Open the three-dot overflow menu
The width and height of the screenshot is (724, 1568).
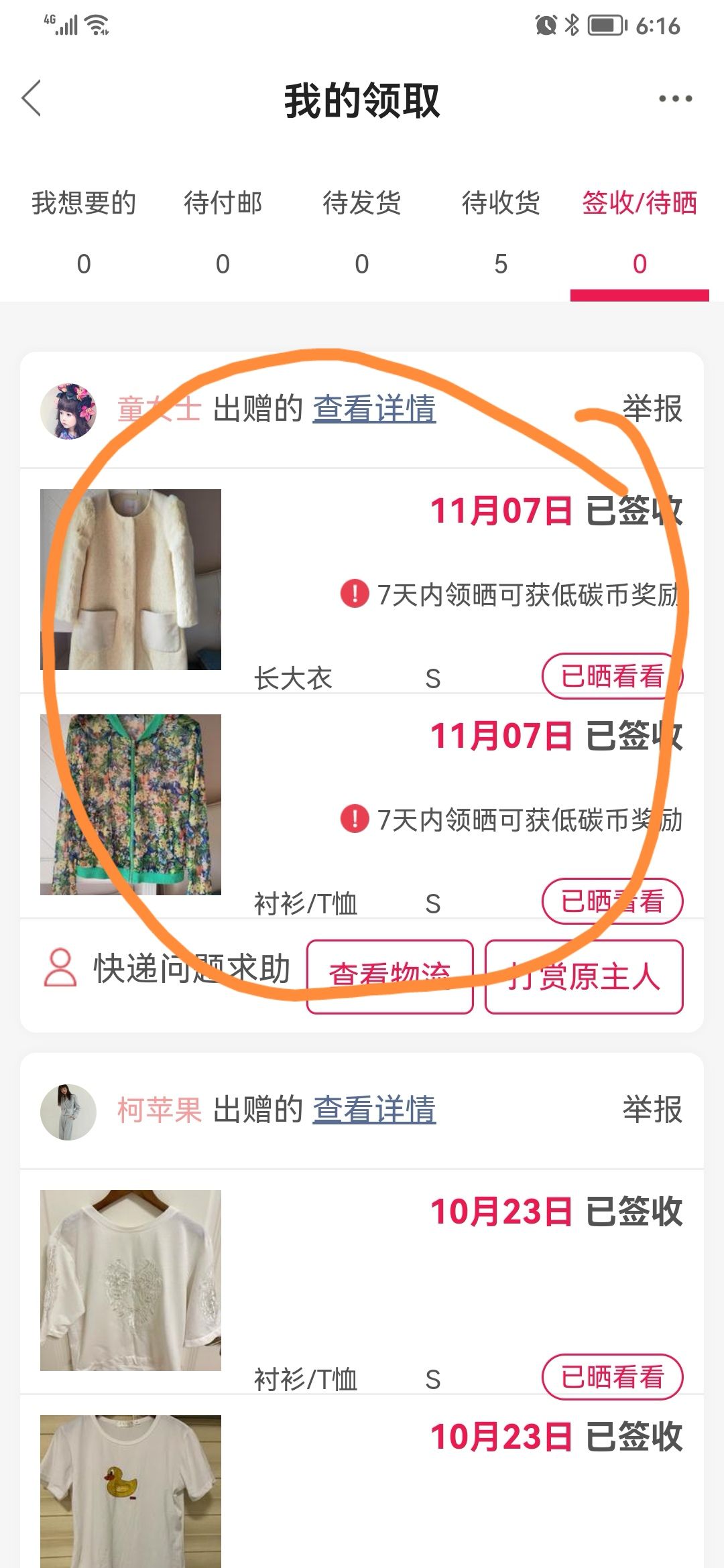[x=675, y=99]
